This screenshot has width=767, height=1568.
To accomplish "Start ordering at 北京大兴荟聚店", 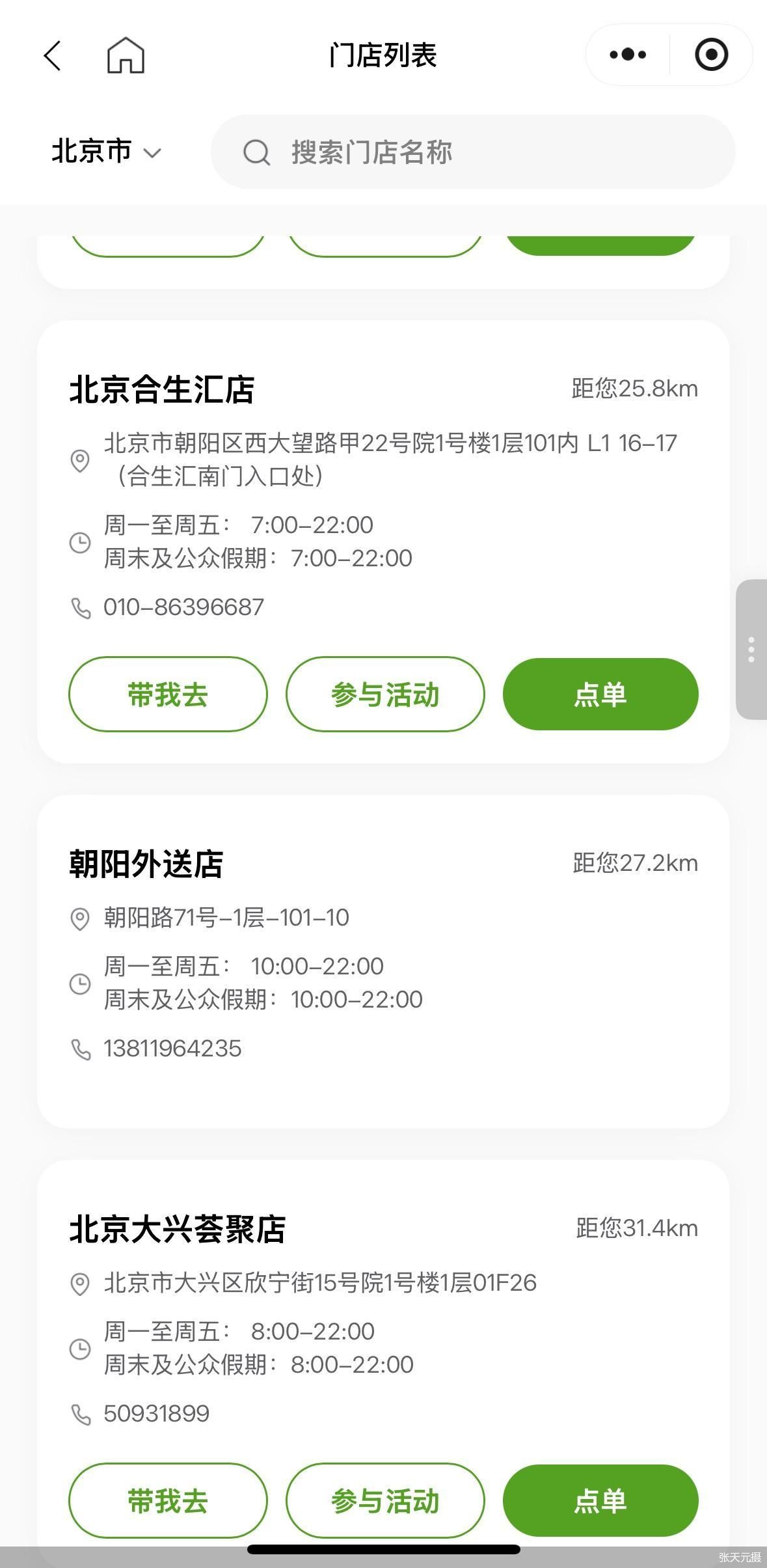I will (x=600, y=1501).
